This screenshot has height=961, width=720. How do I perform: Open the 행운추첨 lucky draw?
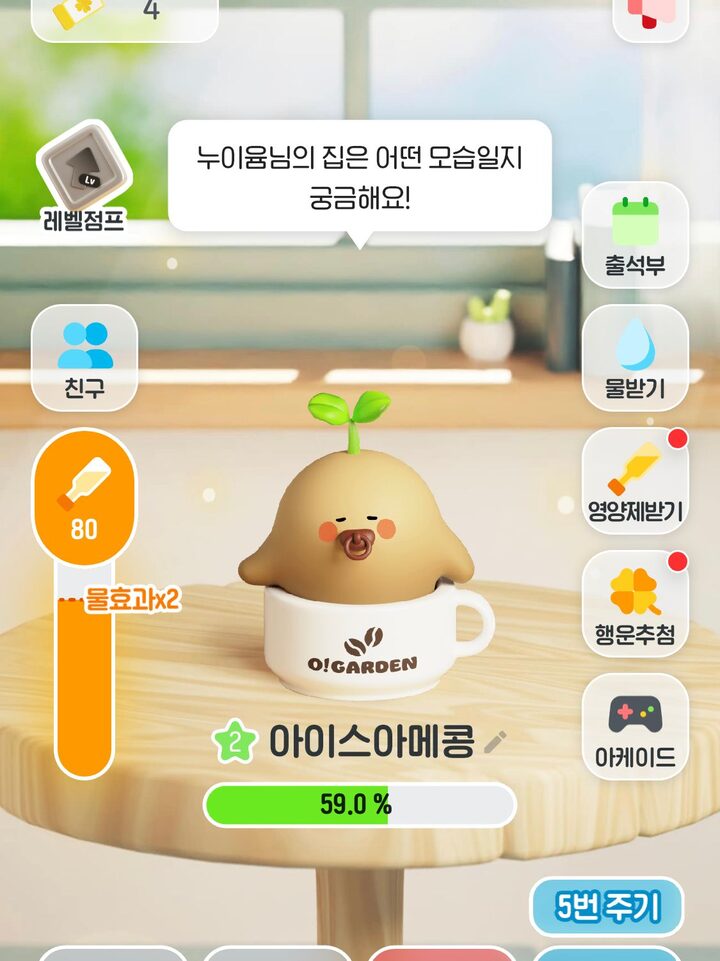click(x=635, y=604)
